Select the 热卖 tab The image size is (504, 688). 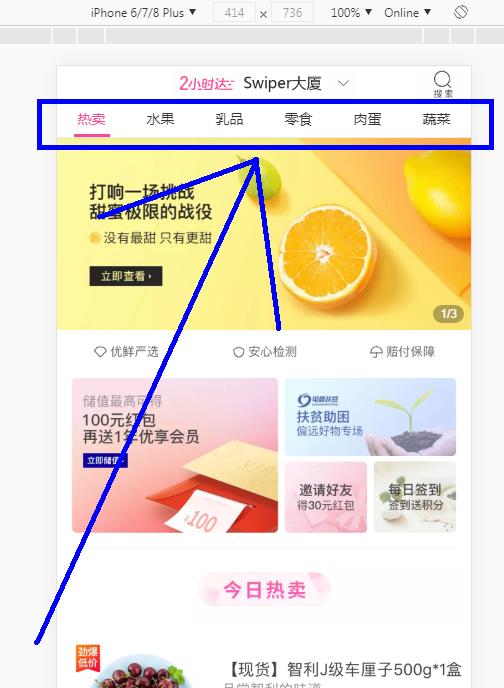(x=91, y=119)
